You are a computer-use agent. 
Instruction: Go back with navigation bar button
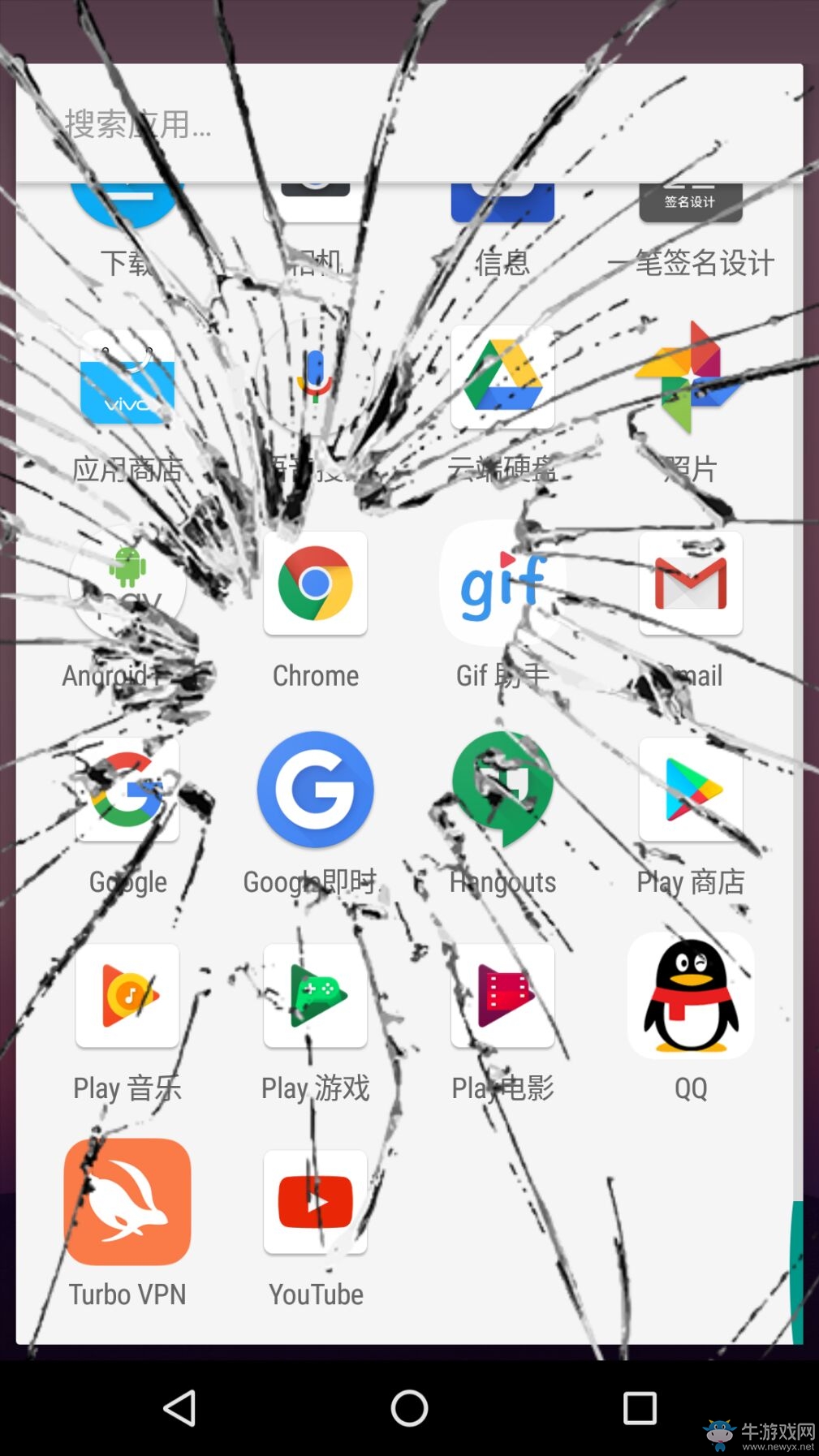click(x=179, y=1408)
